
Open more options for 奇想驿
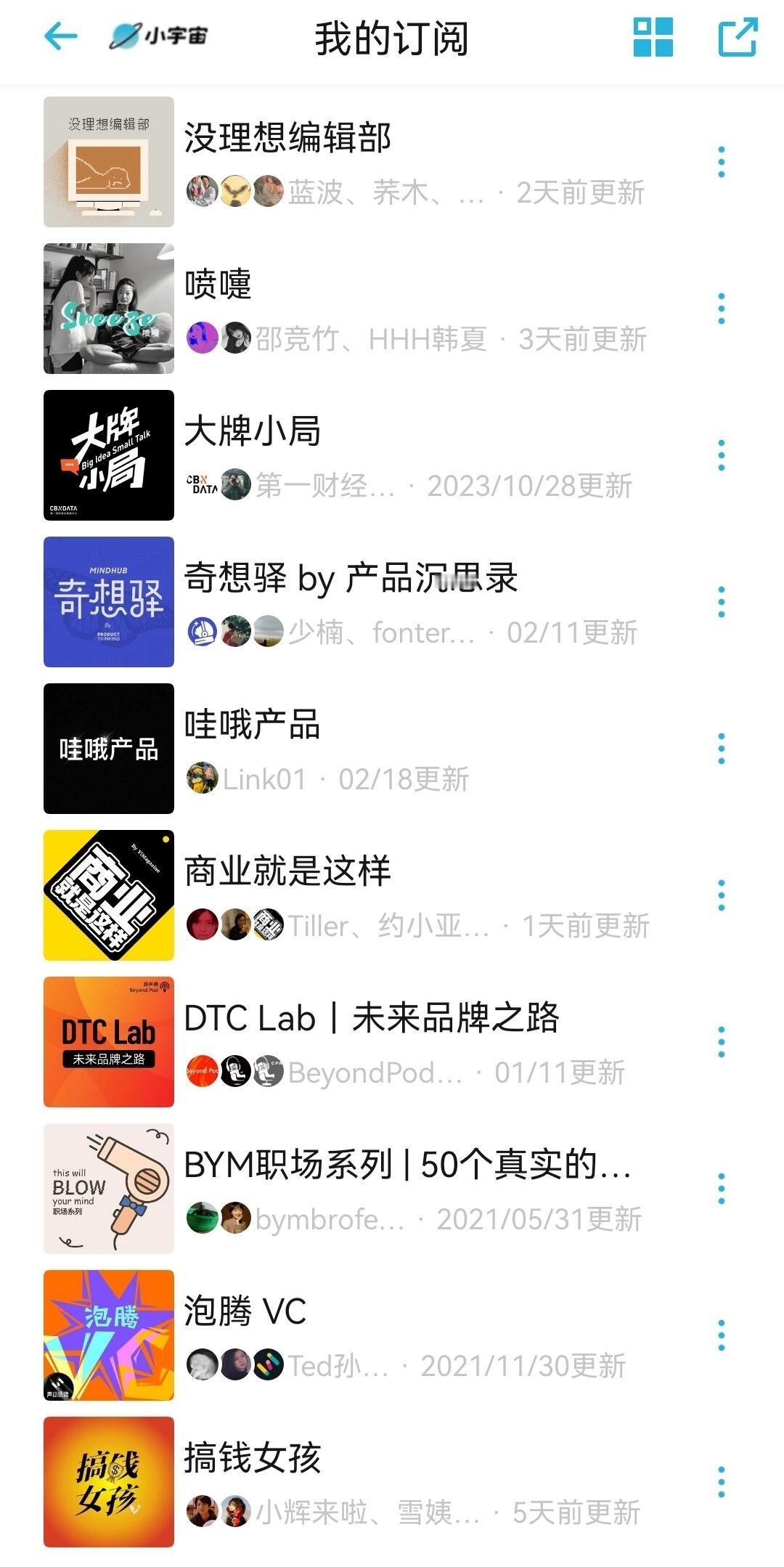tap(721, 602)
